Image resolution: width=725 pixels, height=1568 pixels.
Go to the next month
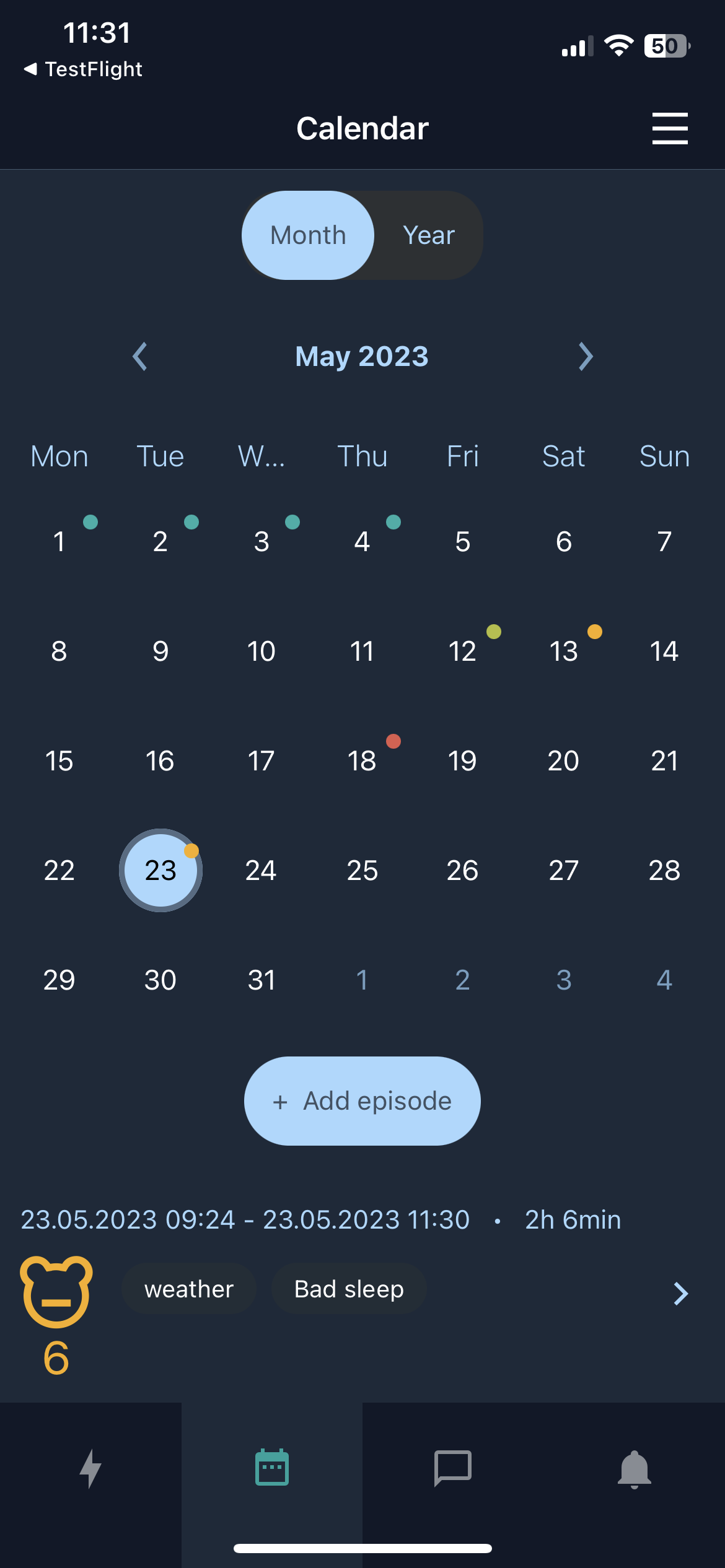click(586, 357)
